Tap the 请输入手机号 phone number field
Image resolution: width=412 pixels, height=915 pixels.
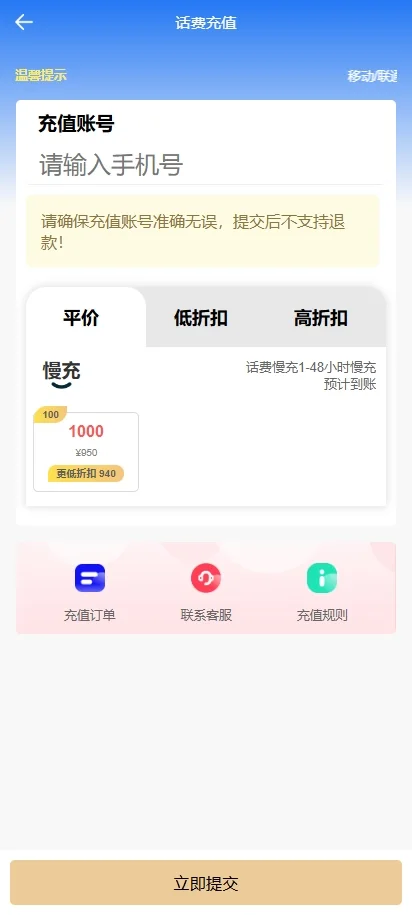tap(205, 165)
